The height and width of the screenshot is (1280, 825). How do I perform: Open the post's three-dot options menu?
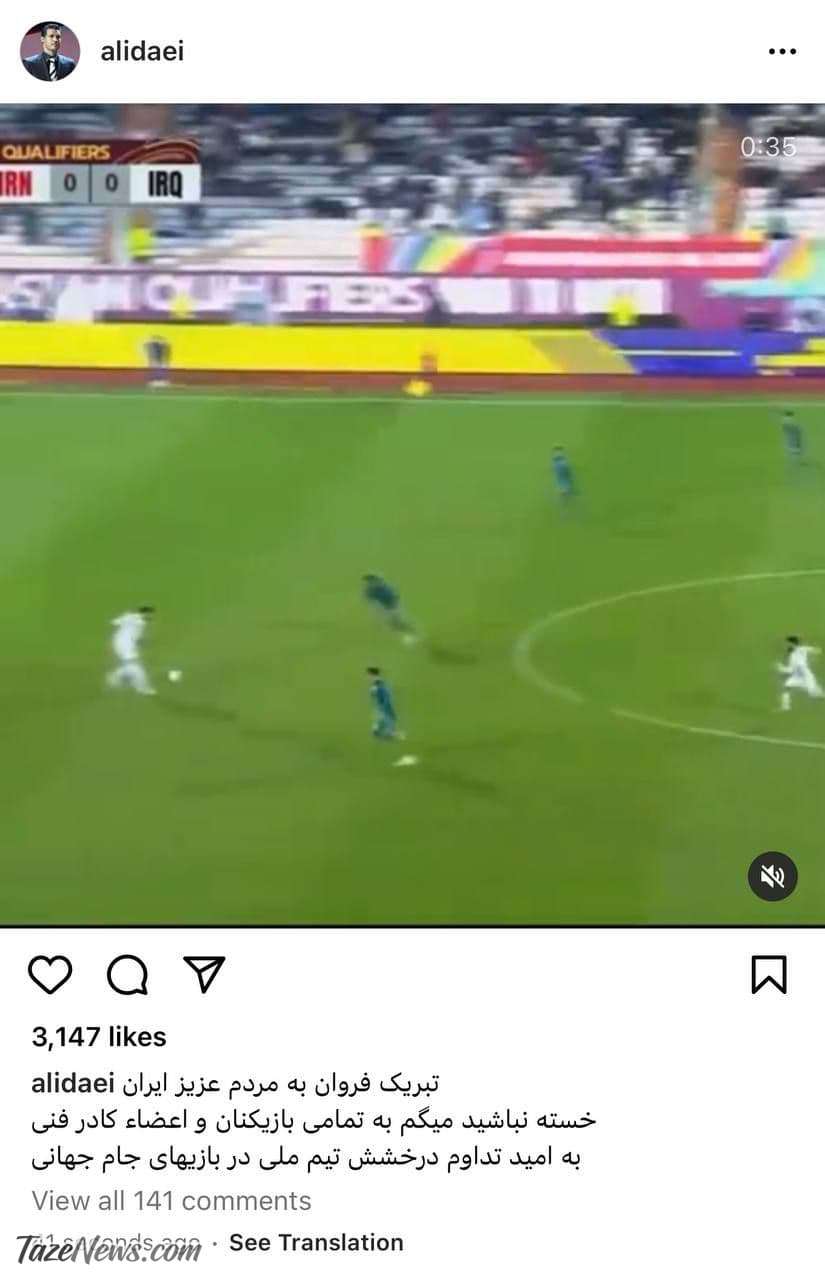(x=781, y=52)
